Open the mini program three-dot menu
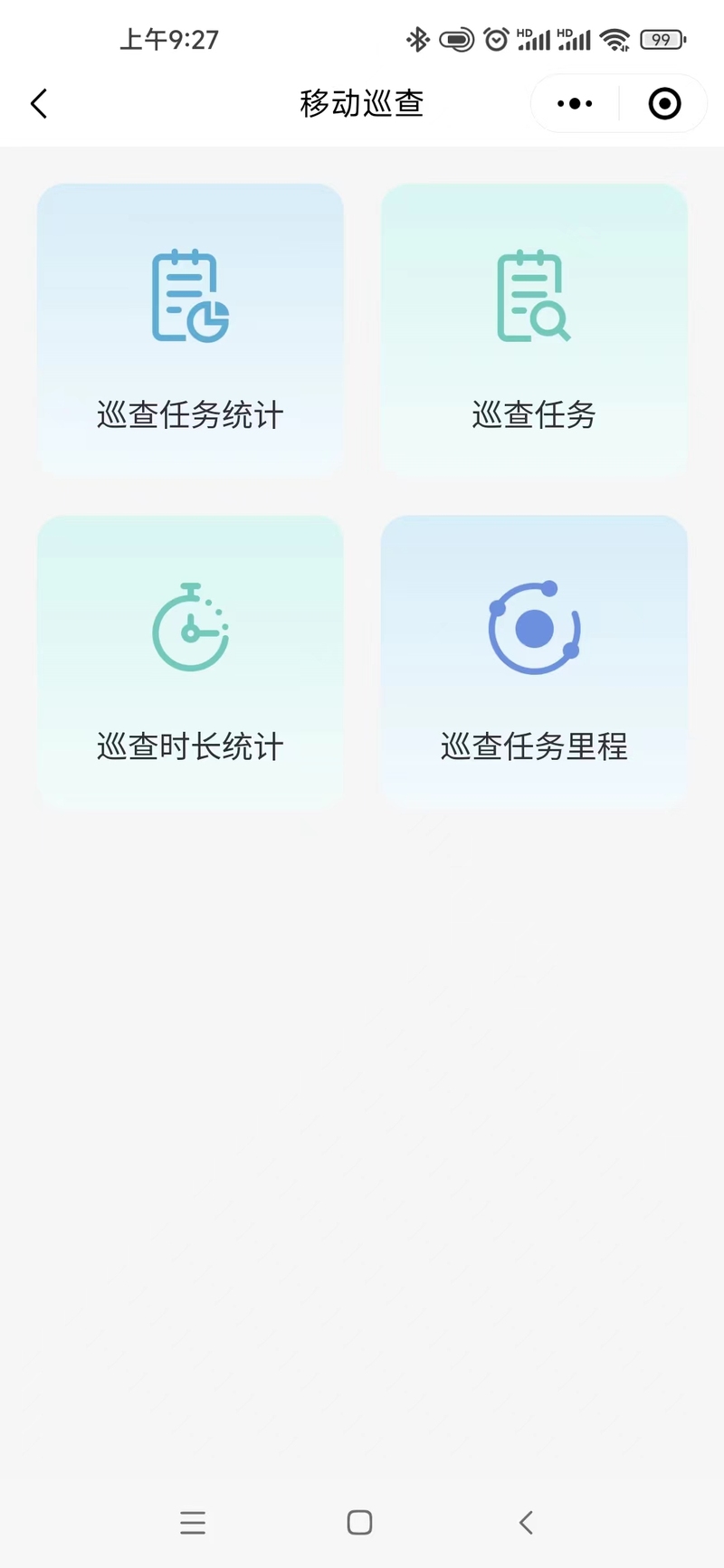This screenshot has height=1568, width=724. point(575,104)
